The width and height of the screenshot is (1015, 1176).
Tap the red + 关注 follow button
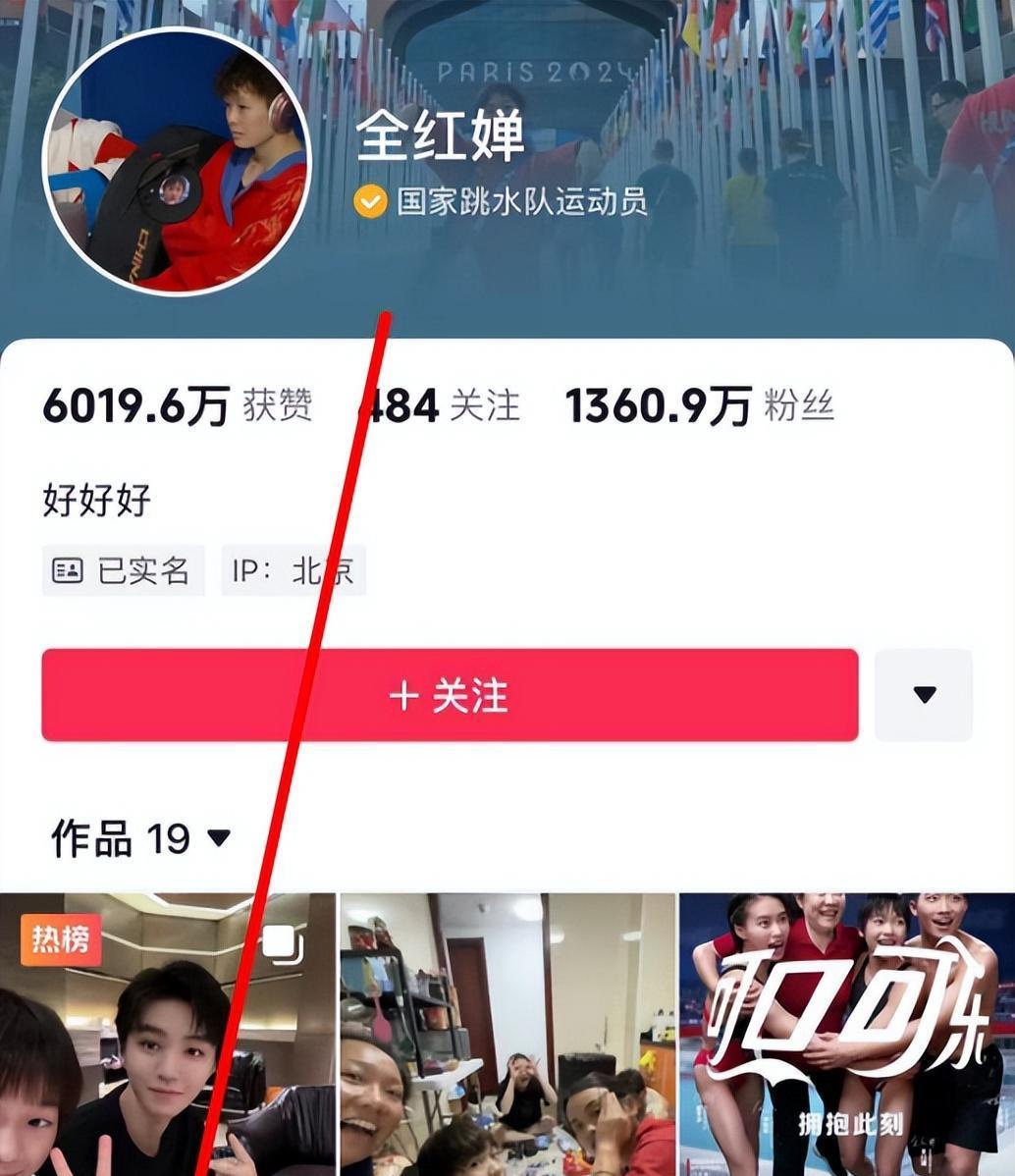450,695
